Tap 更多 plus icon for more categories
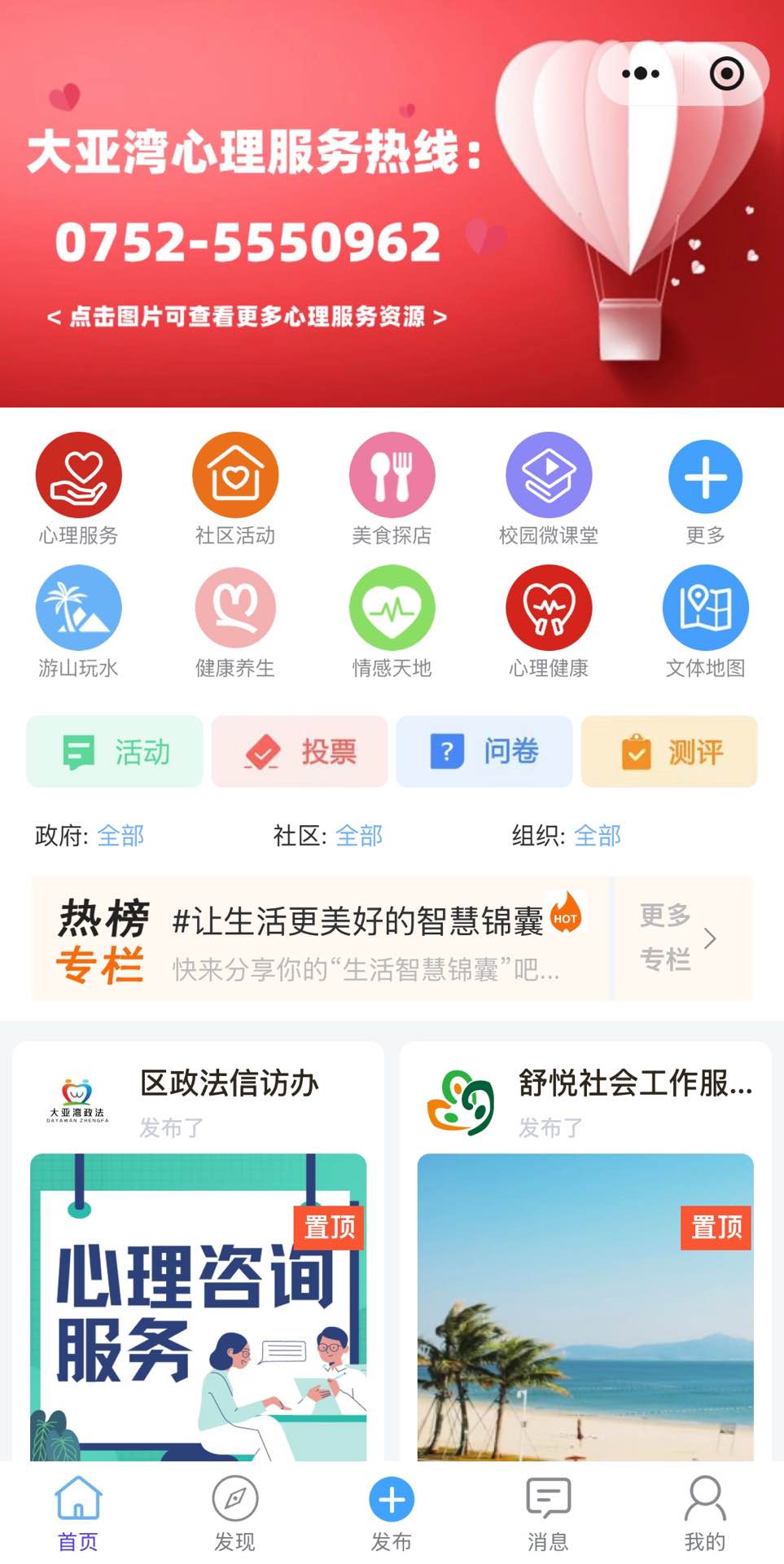 705,477
